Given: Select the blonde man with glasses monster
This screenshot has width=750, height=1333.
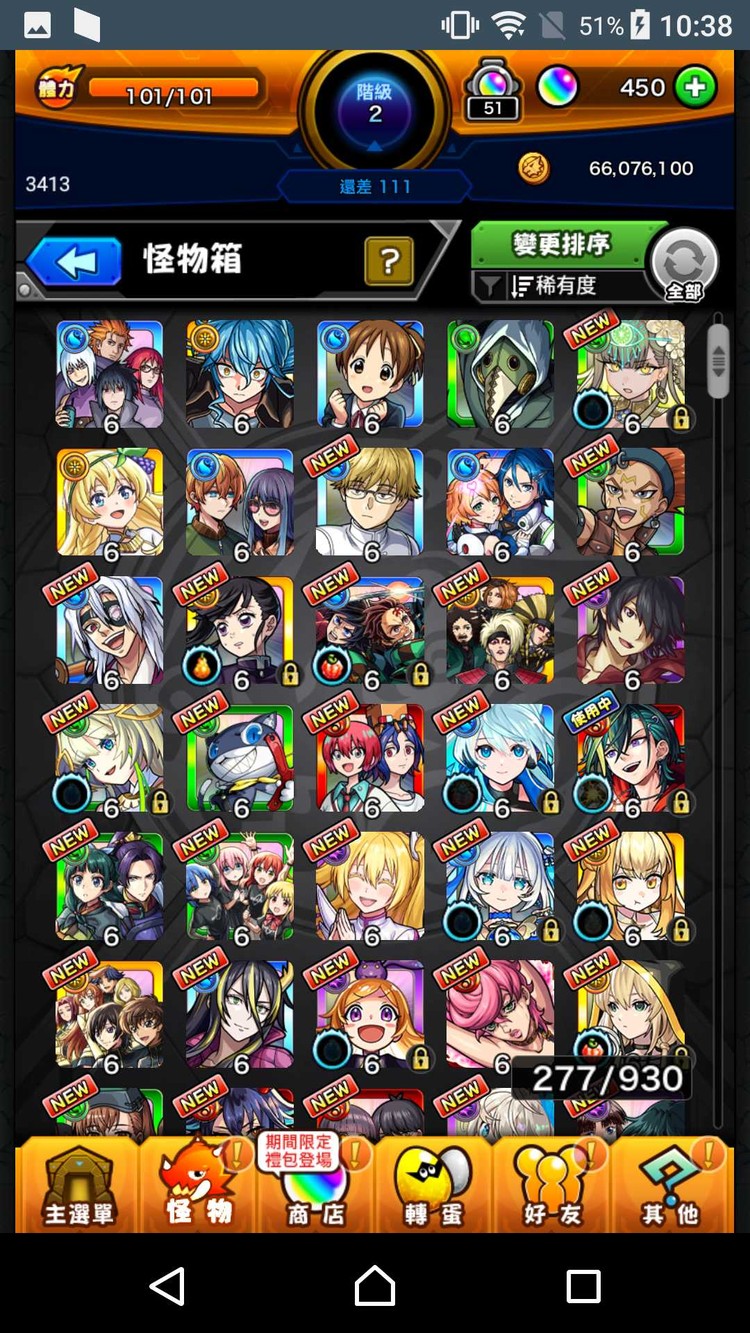Looking at the screenshot, I should 370,503.
